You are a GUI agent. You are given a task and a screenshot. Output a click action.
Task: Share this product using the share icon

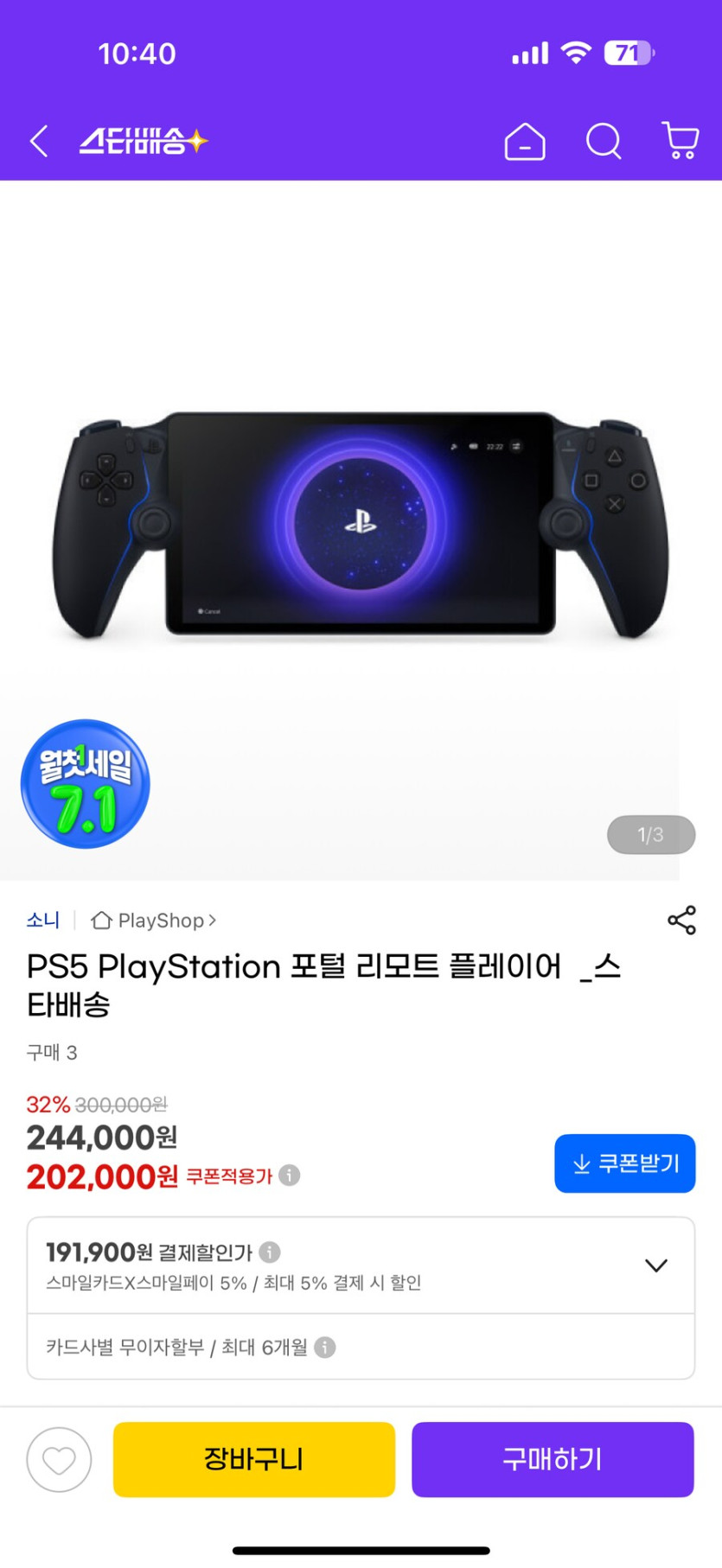click(682, 921)
